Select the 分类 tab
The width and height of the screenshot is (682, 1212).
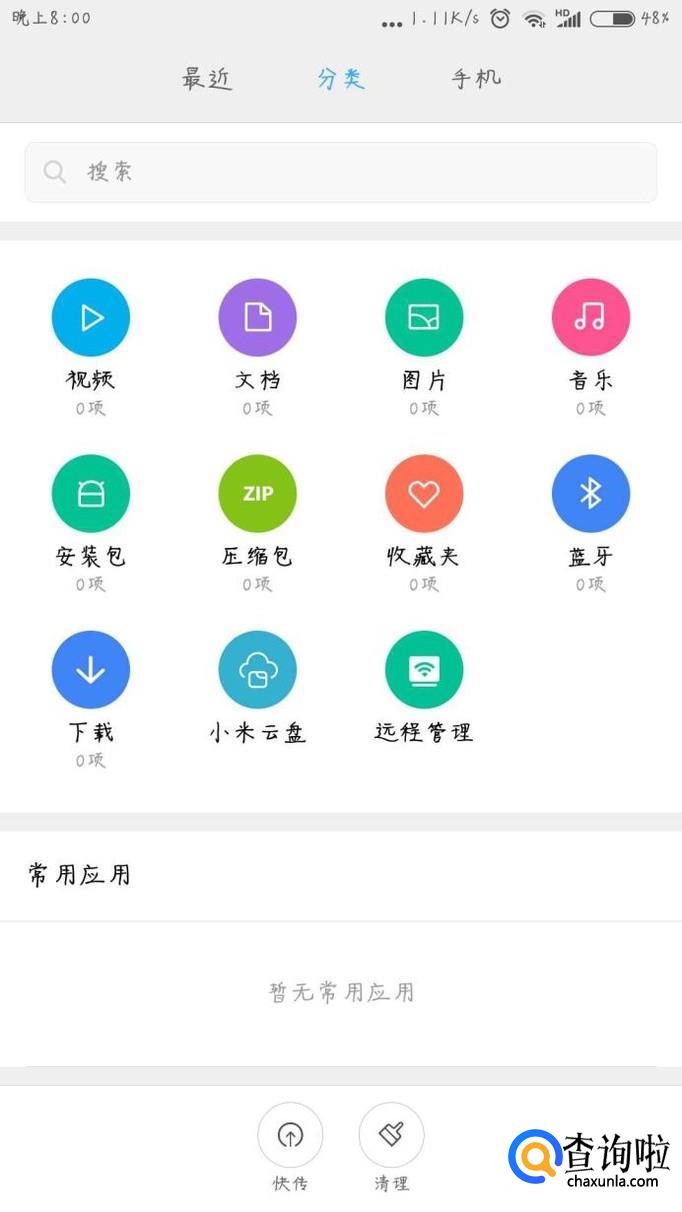pos(341,79)
